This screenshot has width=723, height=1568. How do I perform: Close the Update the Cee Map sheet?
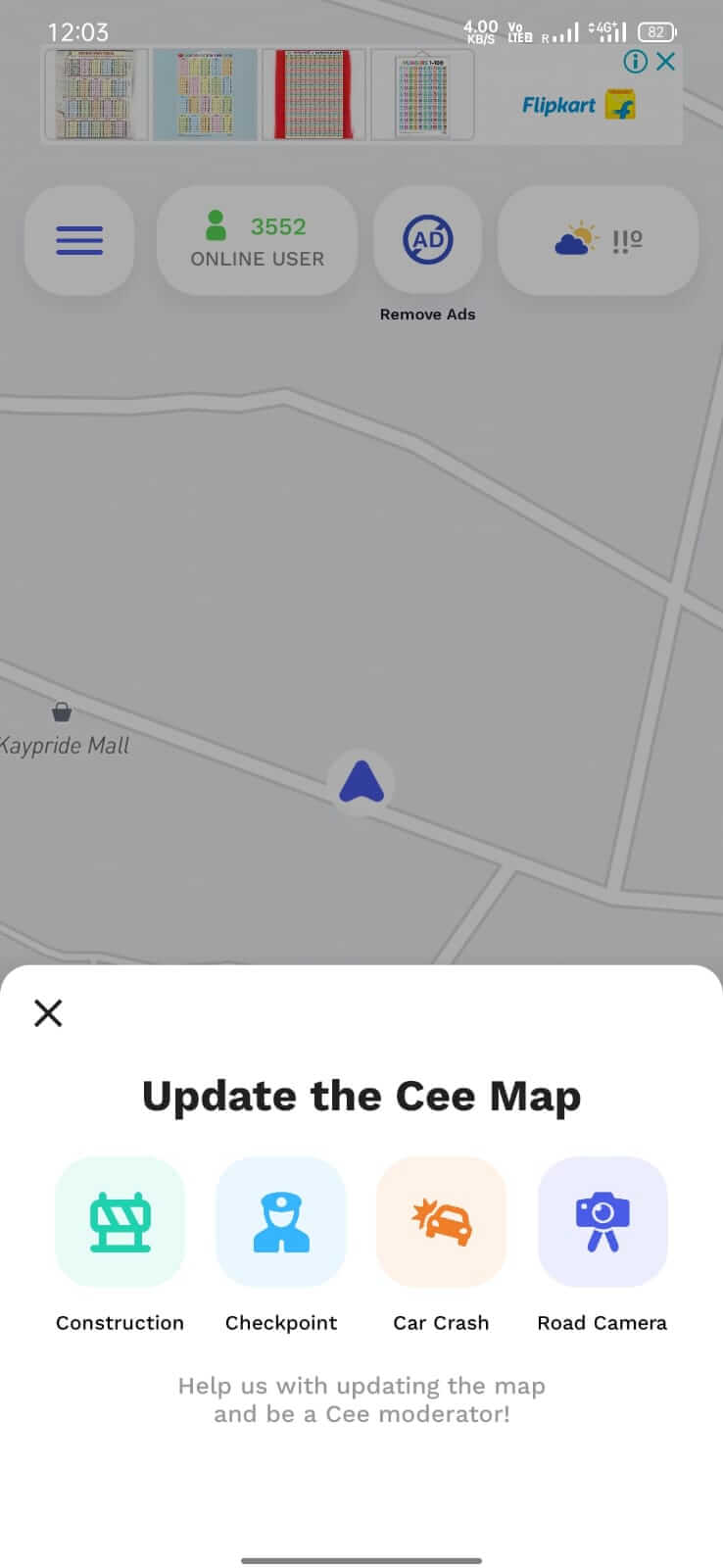point(48,1013)
